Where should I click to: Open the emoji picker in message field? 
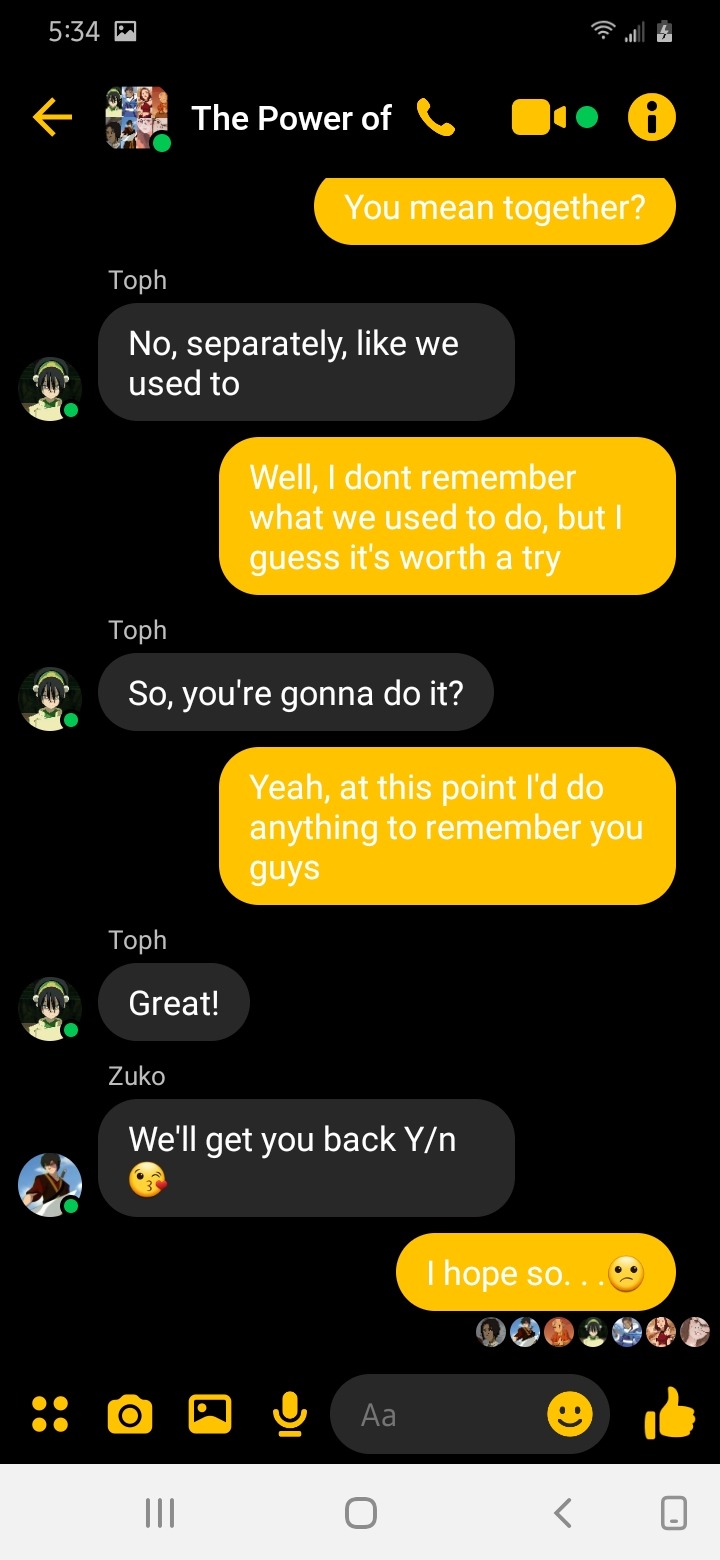570,1414
